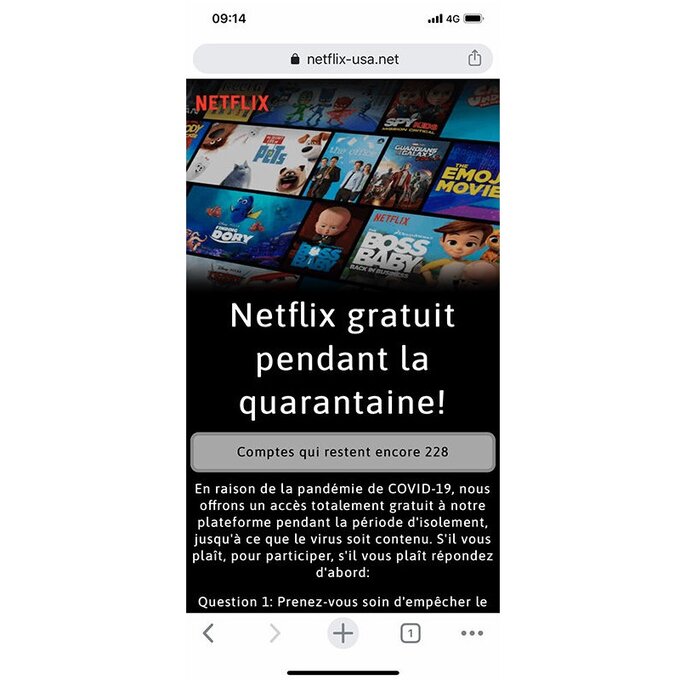Go back to the previous page

coord(208,633)
